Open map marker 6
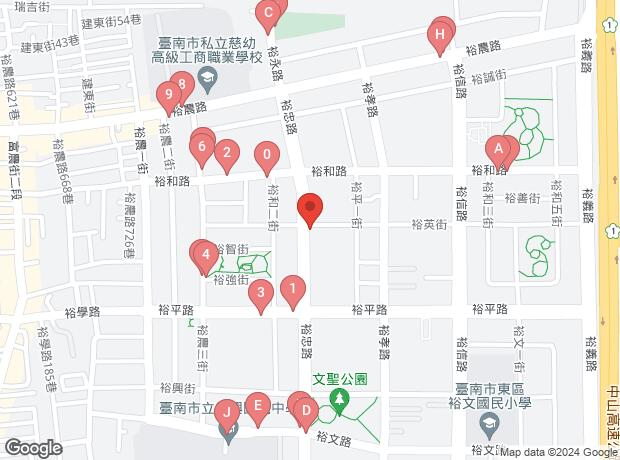Image resolution: width=620 pixels, height=460 pixels. coord(202,151)
